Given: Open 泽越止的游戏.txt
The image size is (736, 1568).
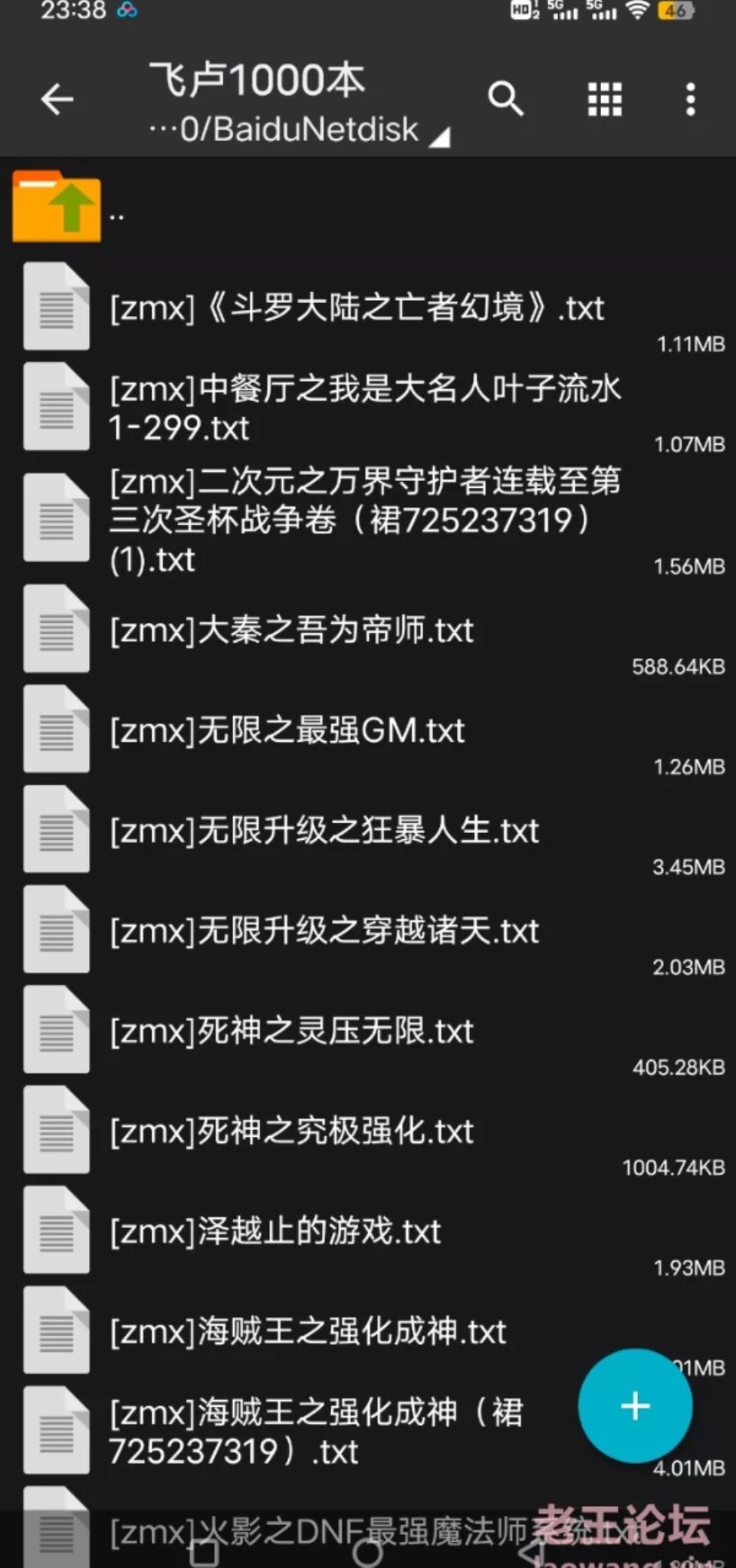Looking at the screenshot, I should point(368,1232).
